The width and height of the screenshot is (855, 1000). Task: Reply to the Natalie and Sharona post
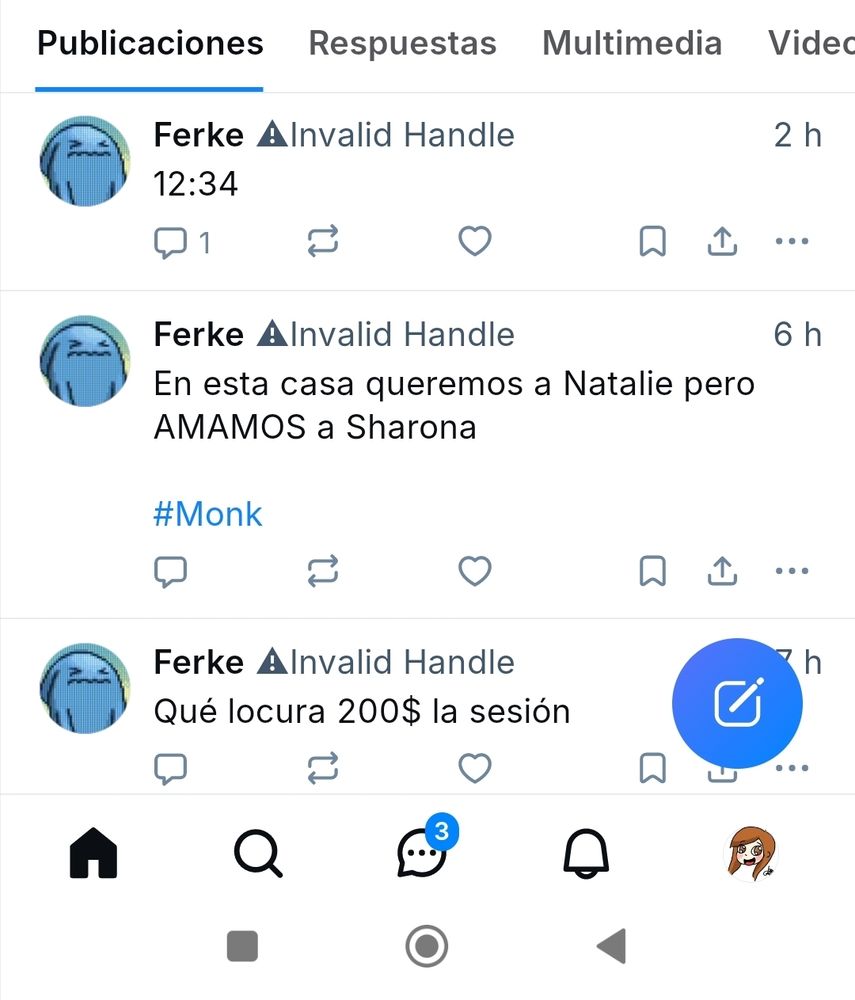click(171, 571)
